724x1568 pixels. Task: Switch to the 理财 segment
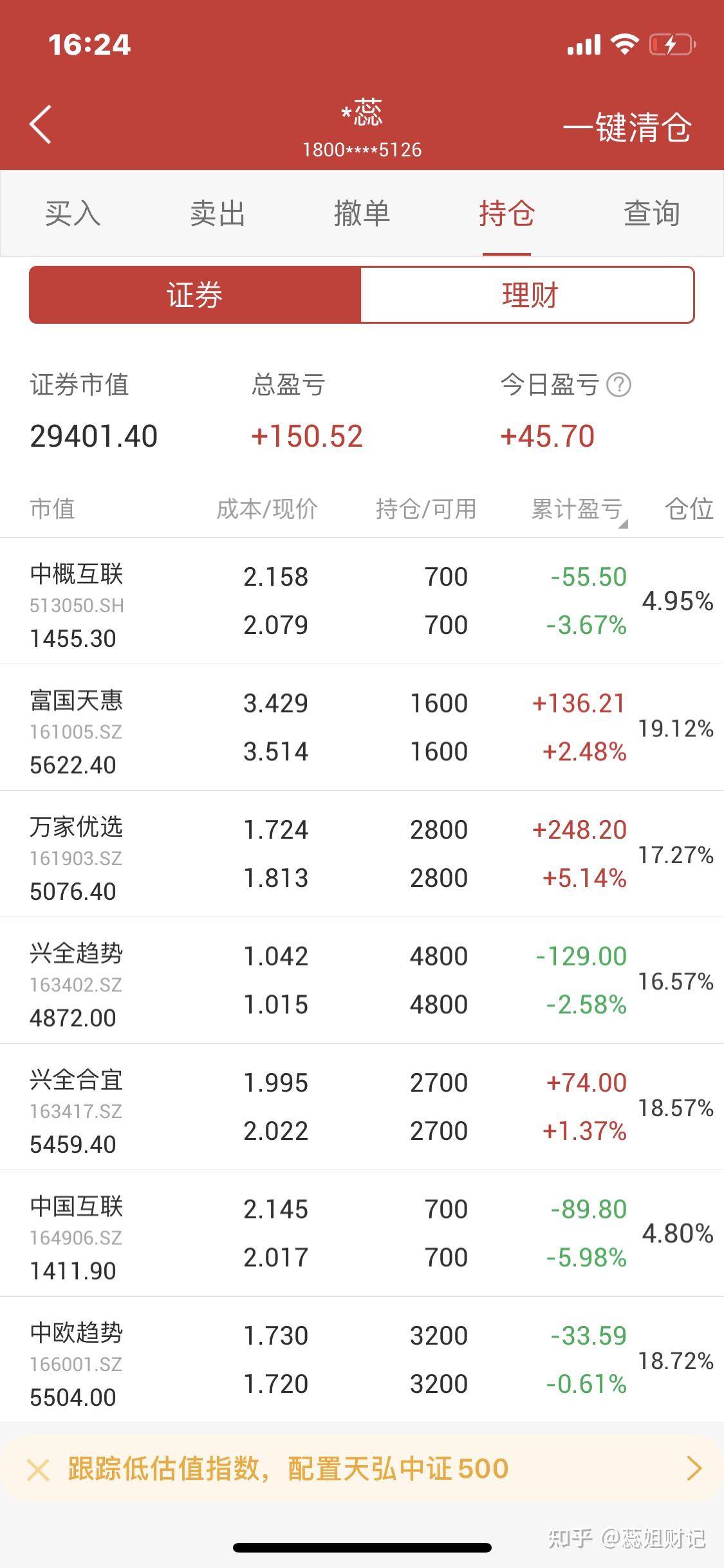point(528,295)
